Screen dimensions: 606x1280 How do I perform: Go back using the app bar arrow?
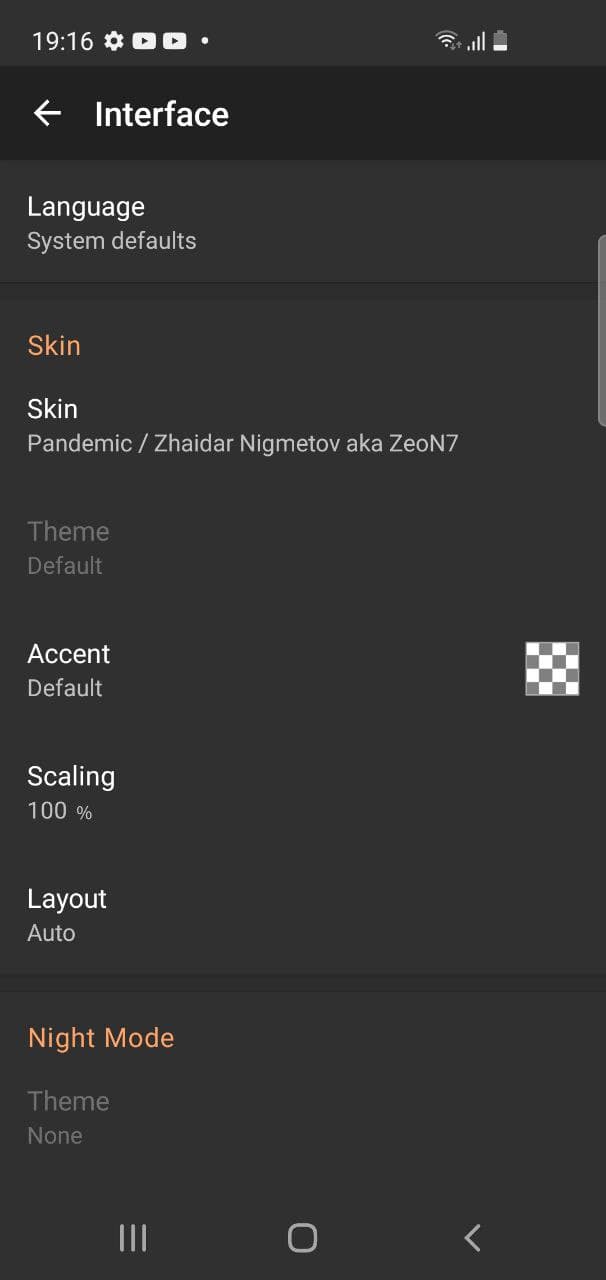47,114
